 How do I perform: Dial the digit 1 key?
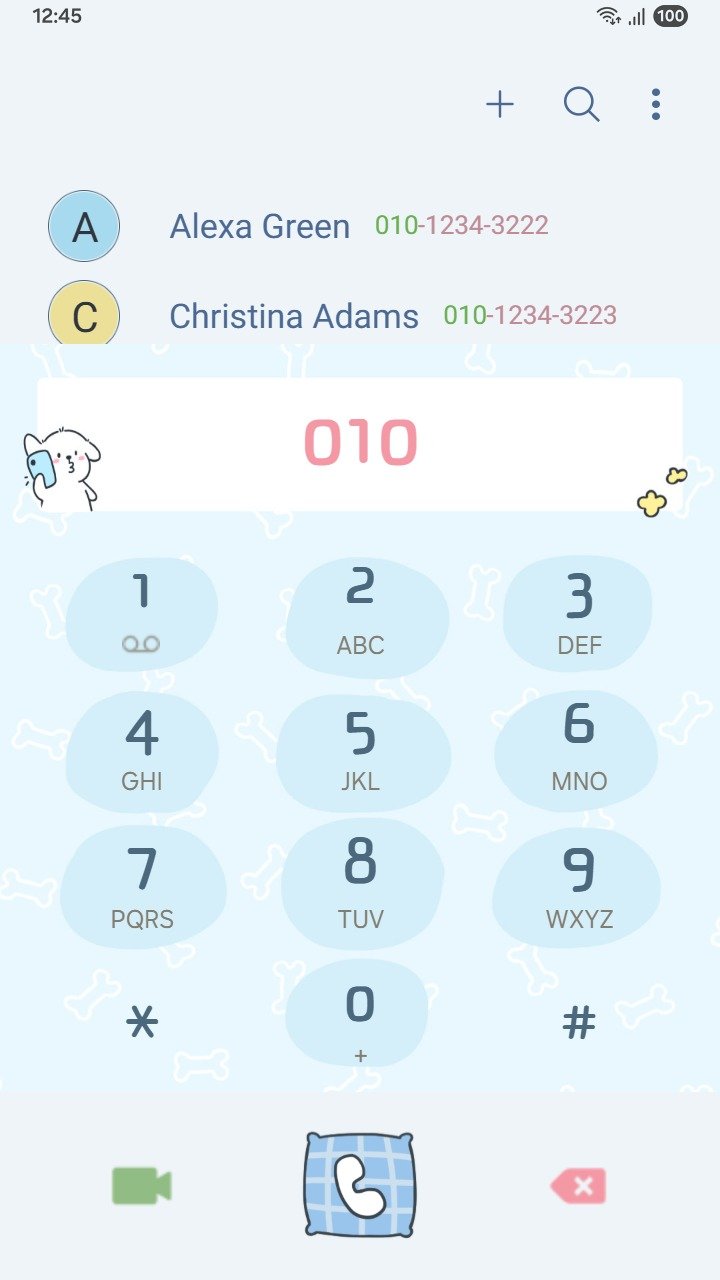pyautogui.click(x=142, y=612)
